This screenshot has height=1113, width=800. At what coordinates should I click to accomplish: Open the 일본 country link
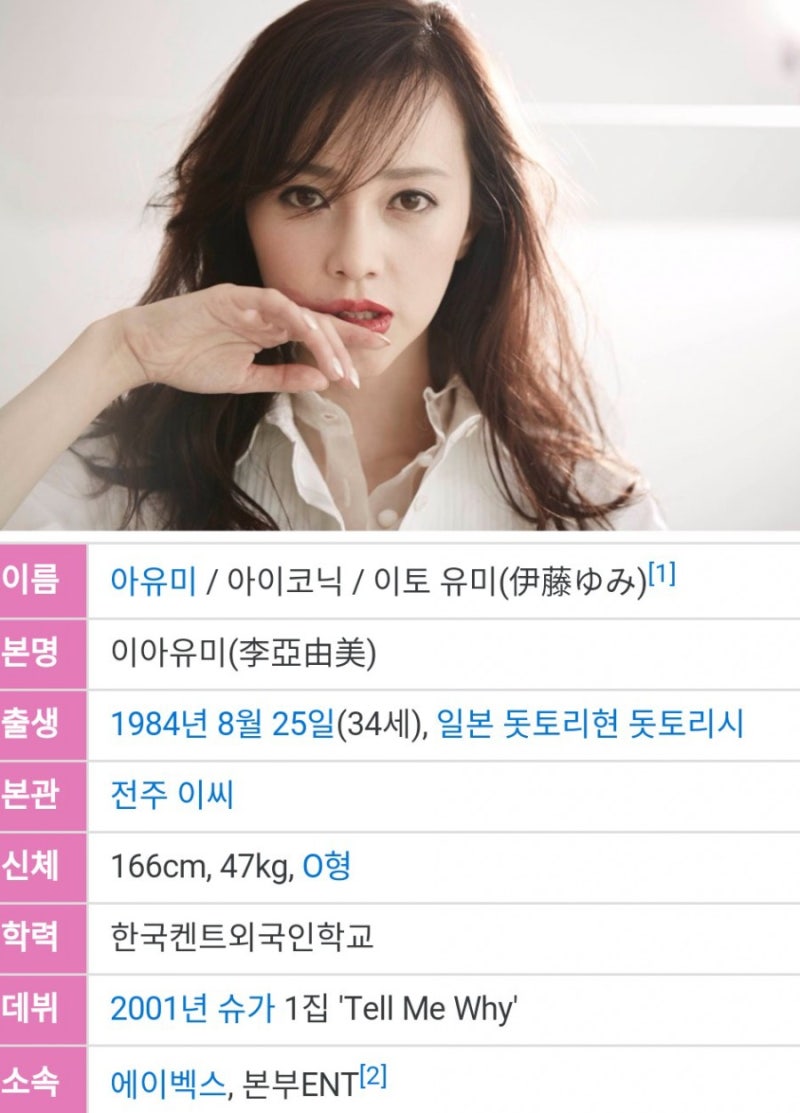(467, 724)
